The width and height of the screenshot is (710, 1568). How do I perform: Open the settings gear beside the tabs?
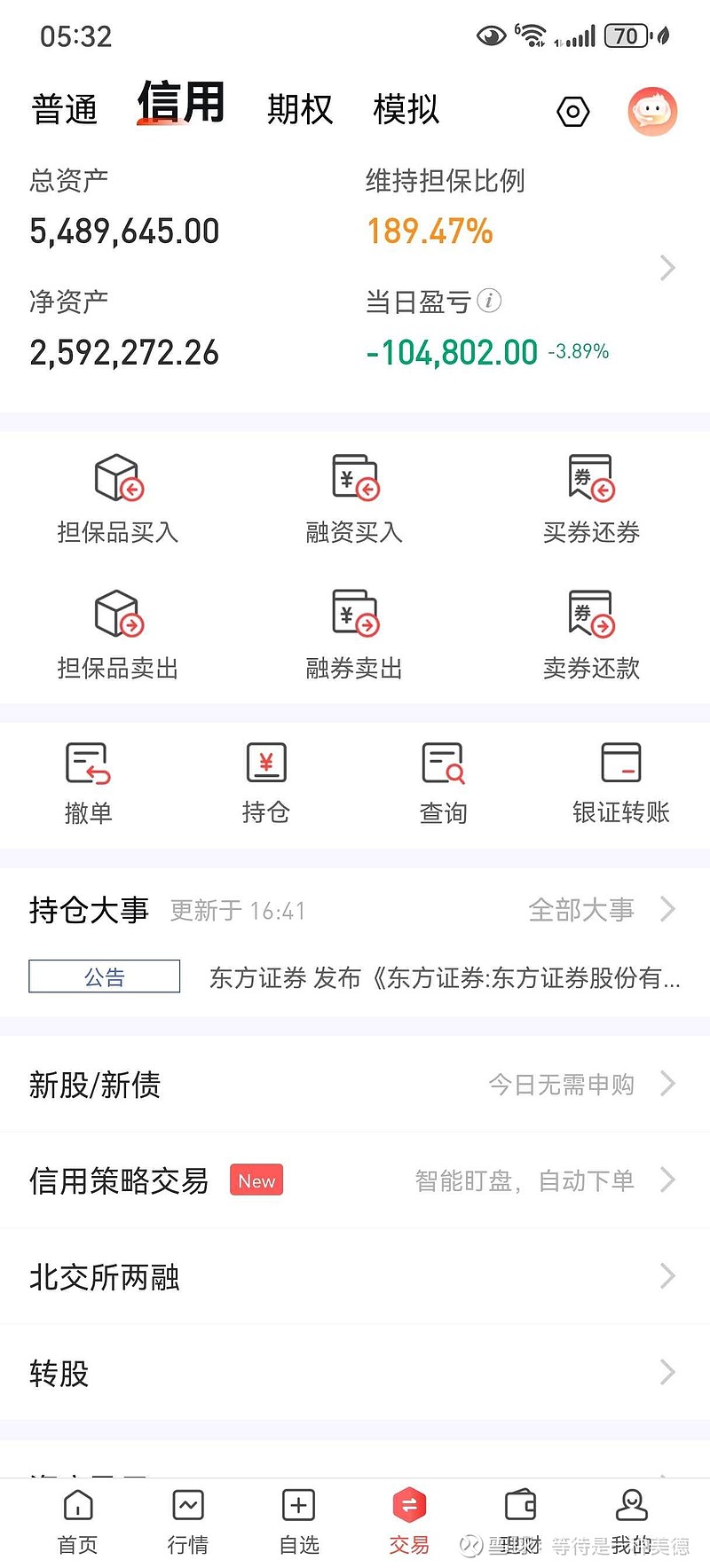572,111
